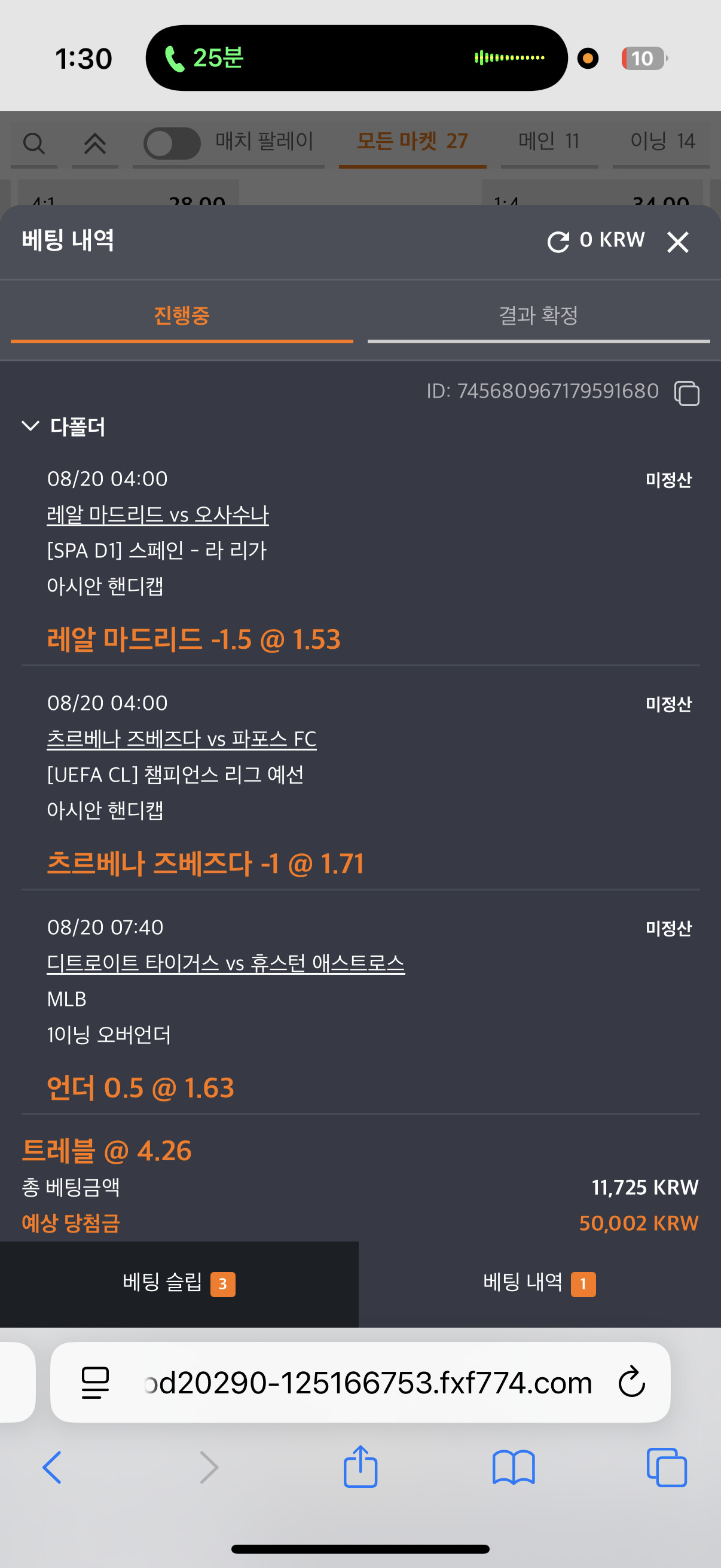Image resolution: width=721 pixels, height=1568 pixels.
Task: Close the 베팅 내역 panel
Action: click(677, 242)
